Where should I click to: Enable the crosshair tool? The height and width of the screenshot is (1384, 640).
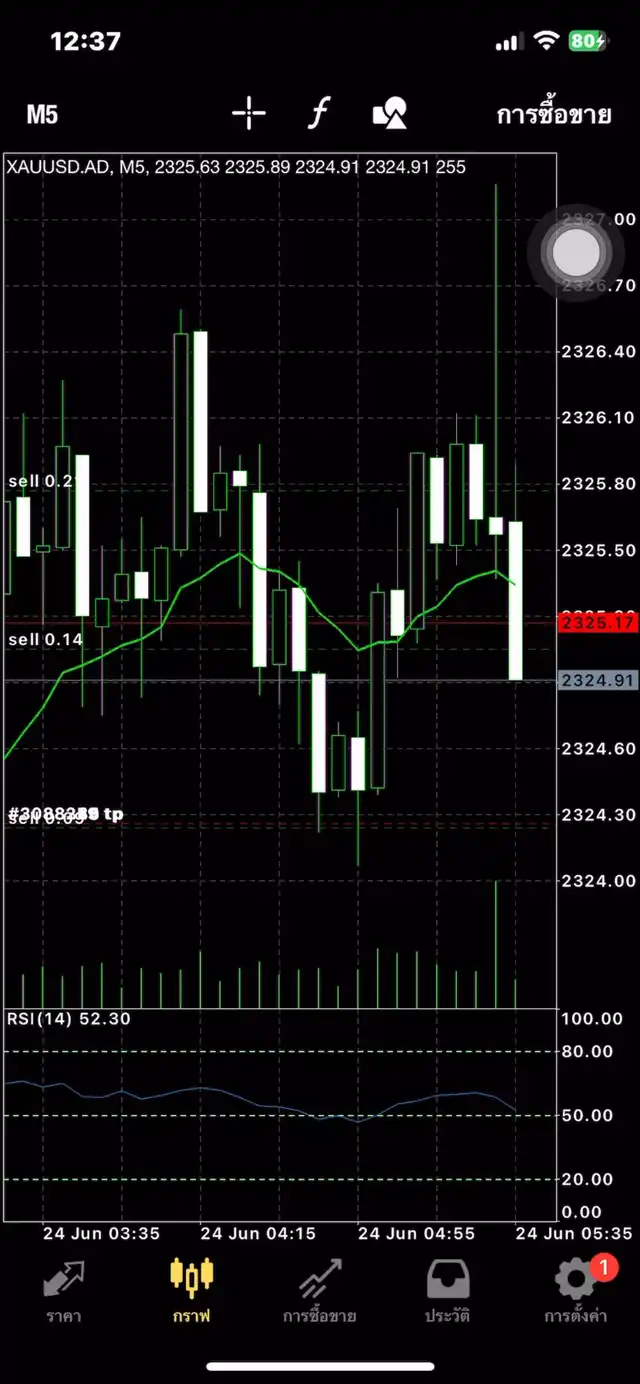249,114
